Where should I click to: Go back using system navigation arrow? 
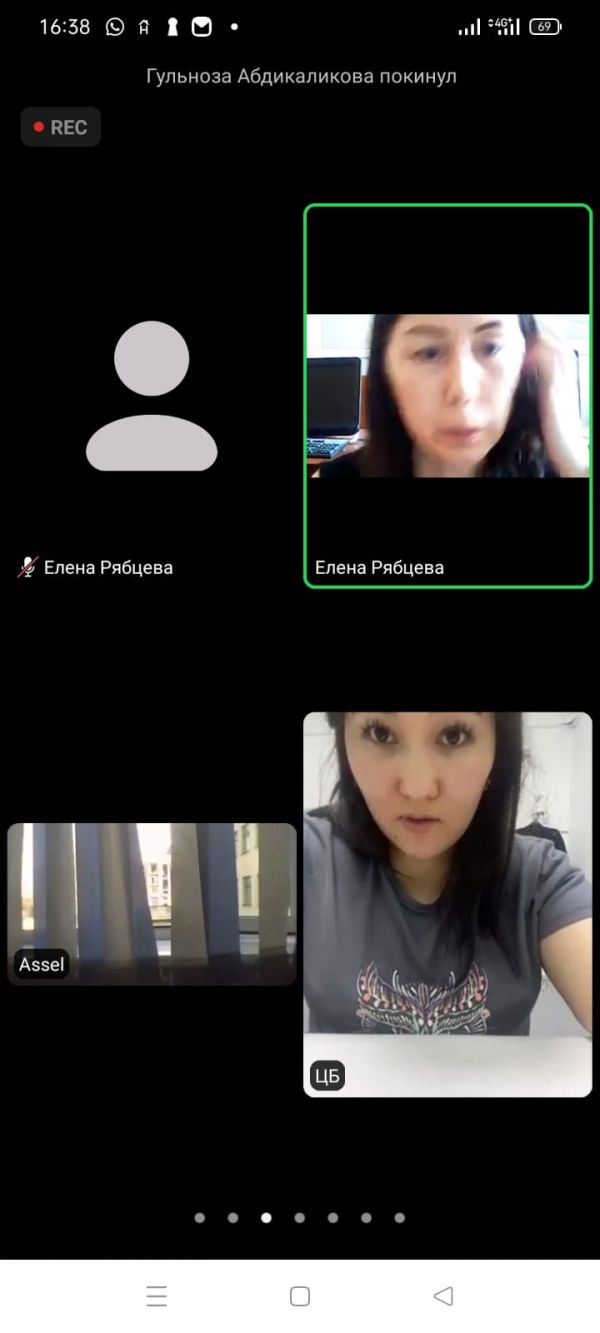[443, 1296]
